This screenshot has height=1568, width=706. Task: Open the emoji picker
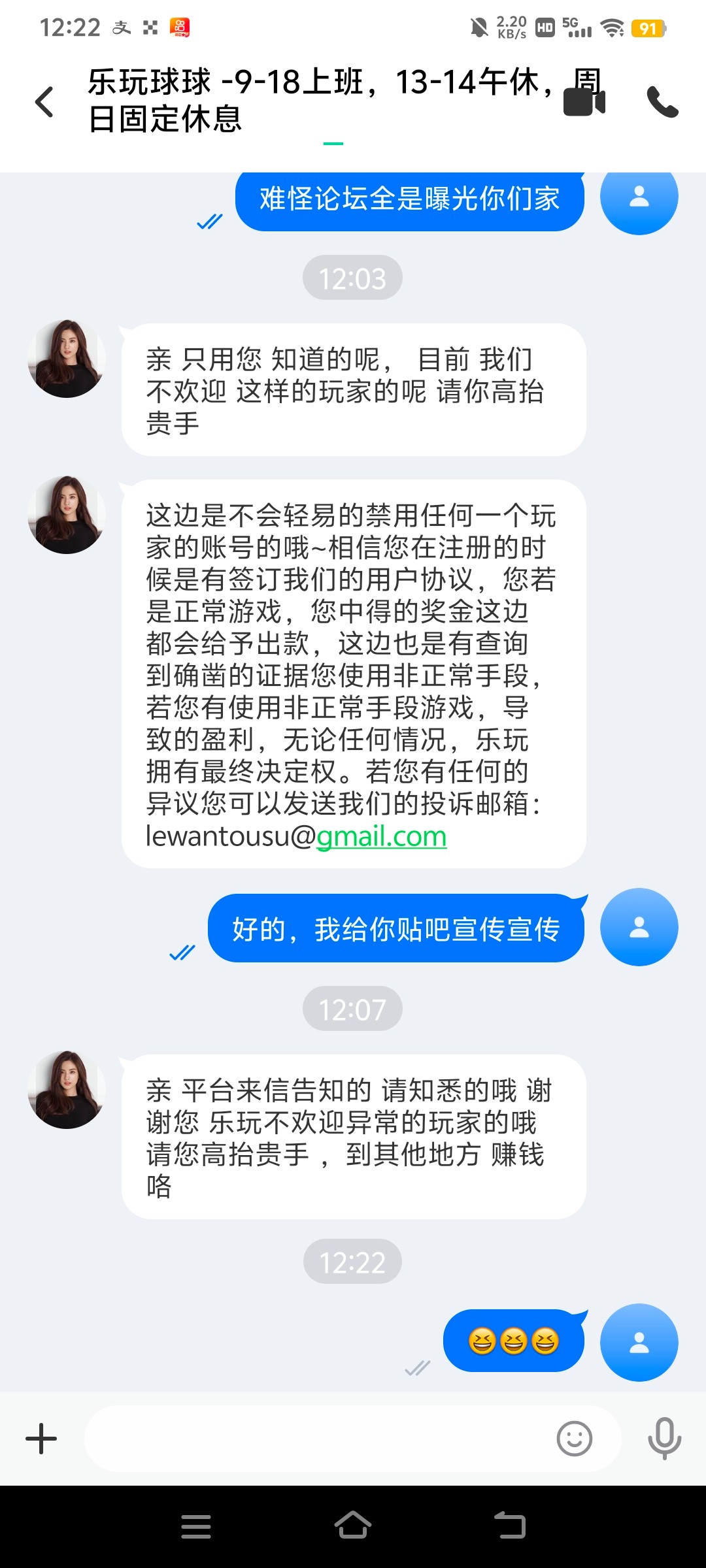point(574,1439)
